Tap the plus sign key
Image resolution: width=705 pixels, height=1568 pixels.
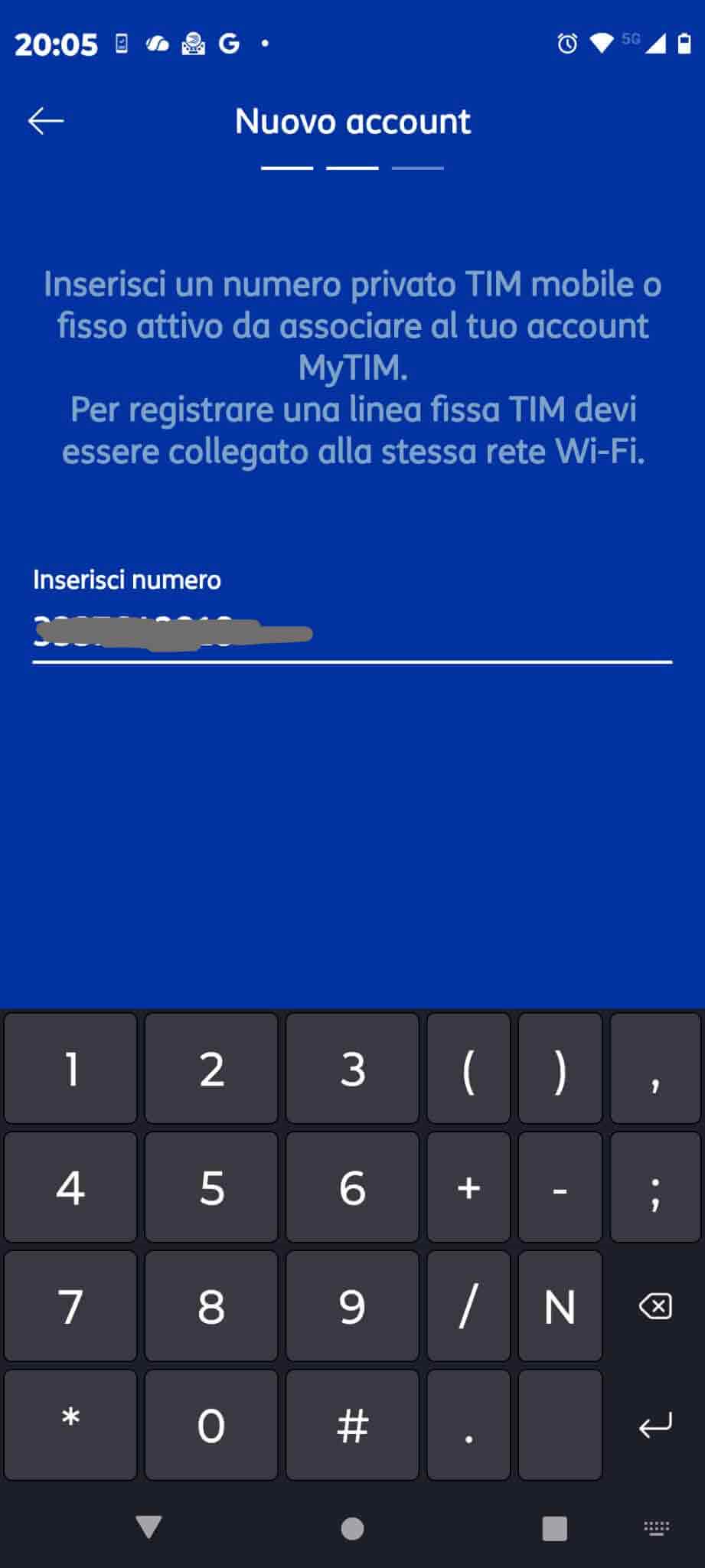[468, 1187]
